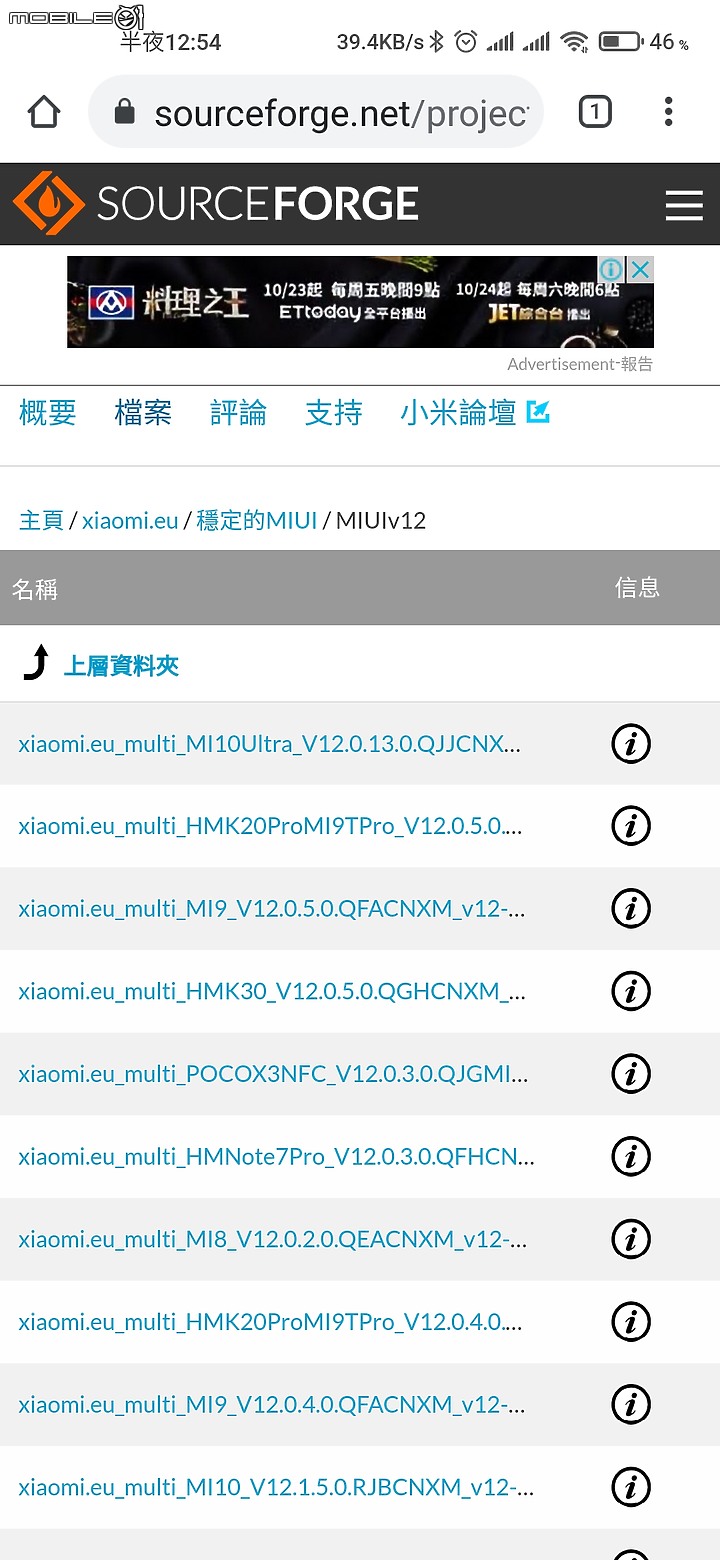Open the POCOX3NFC V12.0.3.0 file
The image size is (720, 1560).
point(272,1074)
